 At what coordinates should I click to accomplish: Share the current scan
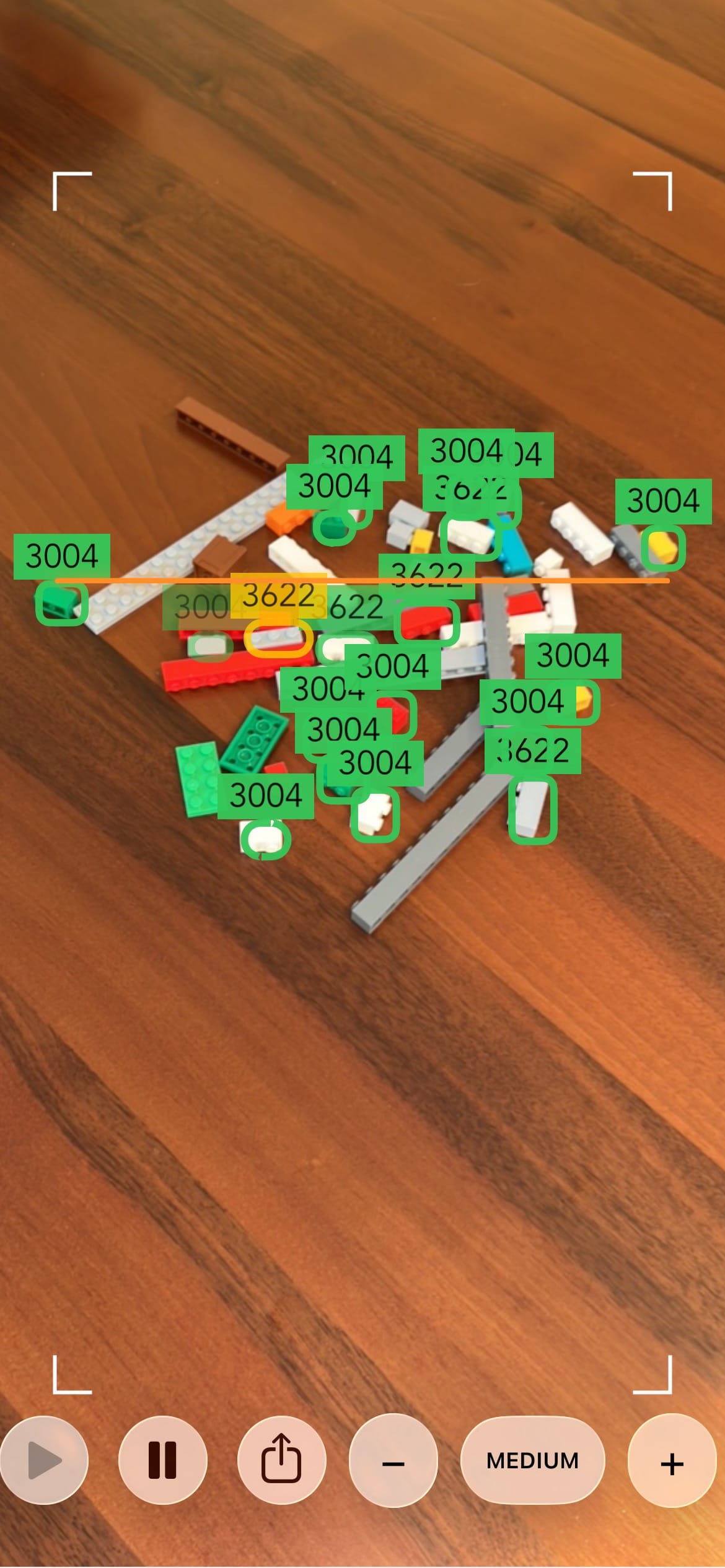[x=281, y=1460]
